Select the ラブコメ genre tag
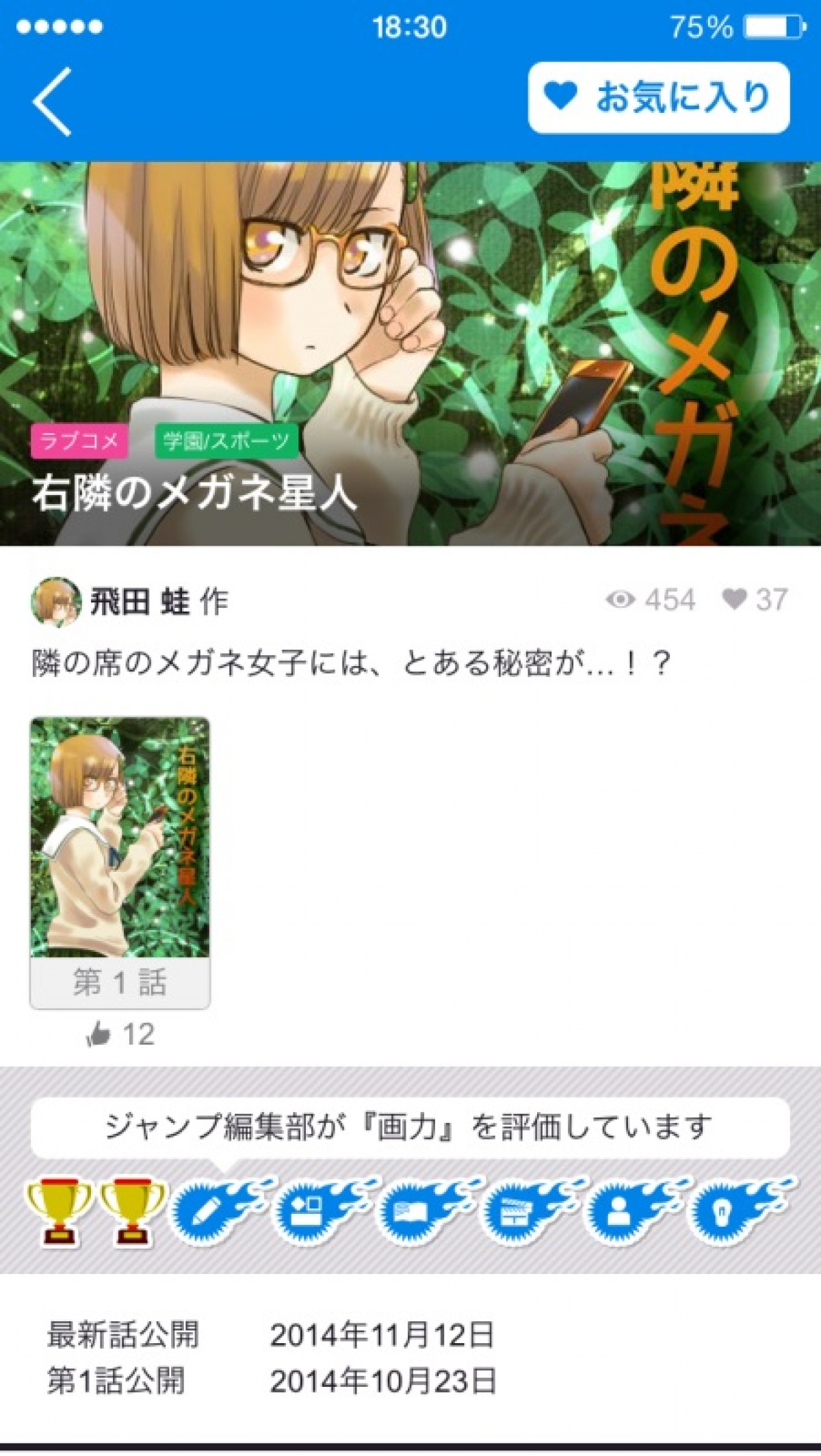This screenshot has height=1456, width=821. coord(79,441)
